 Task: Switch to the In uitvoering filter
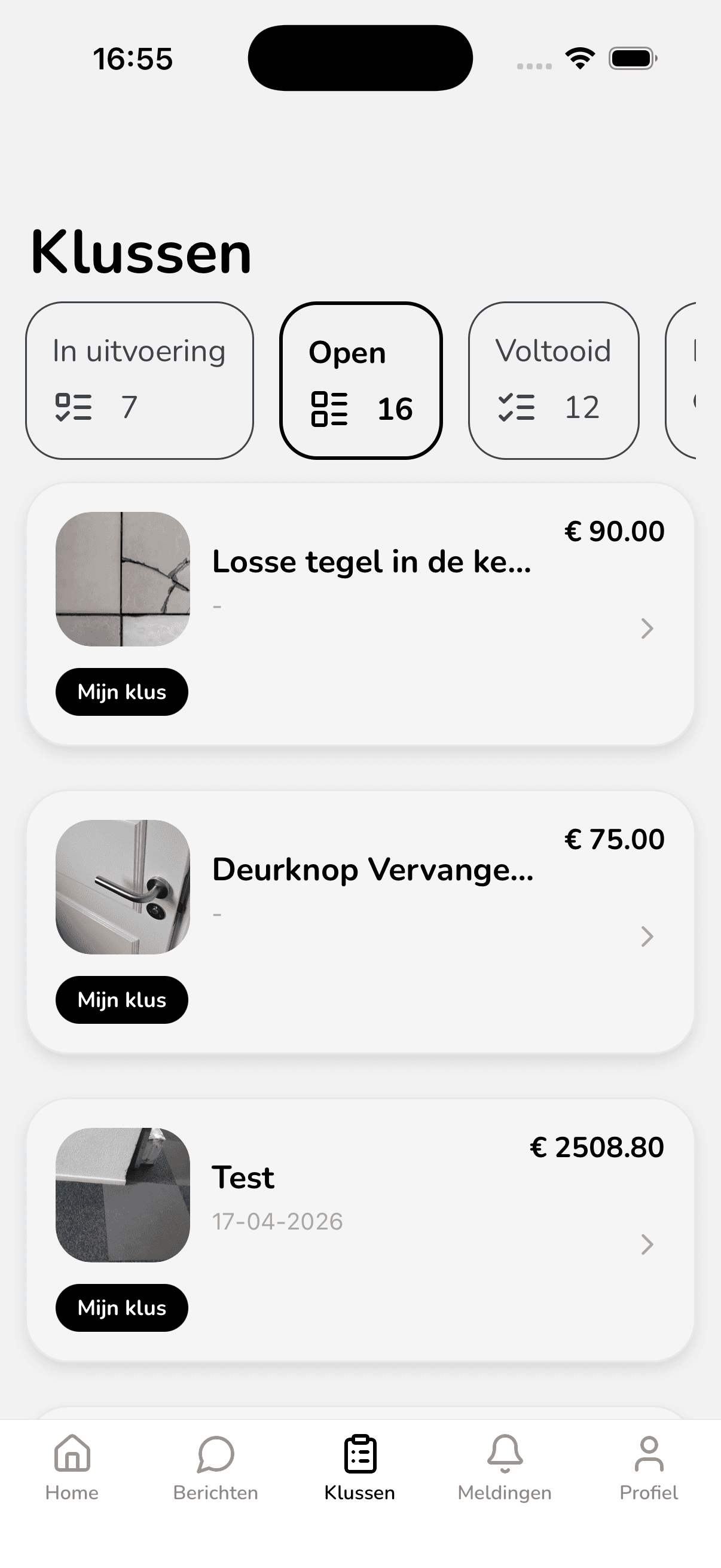(139, 380)
